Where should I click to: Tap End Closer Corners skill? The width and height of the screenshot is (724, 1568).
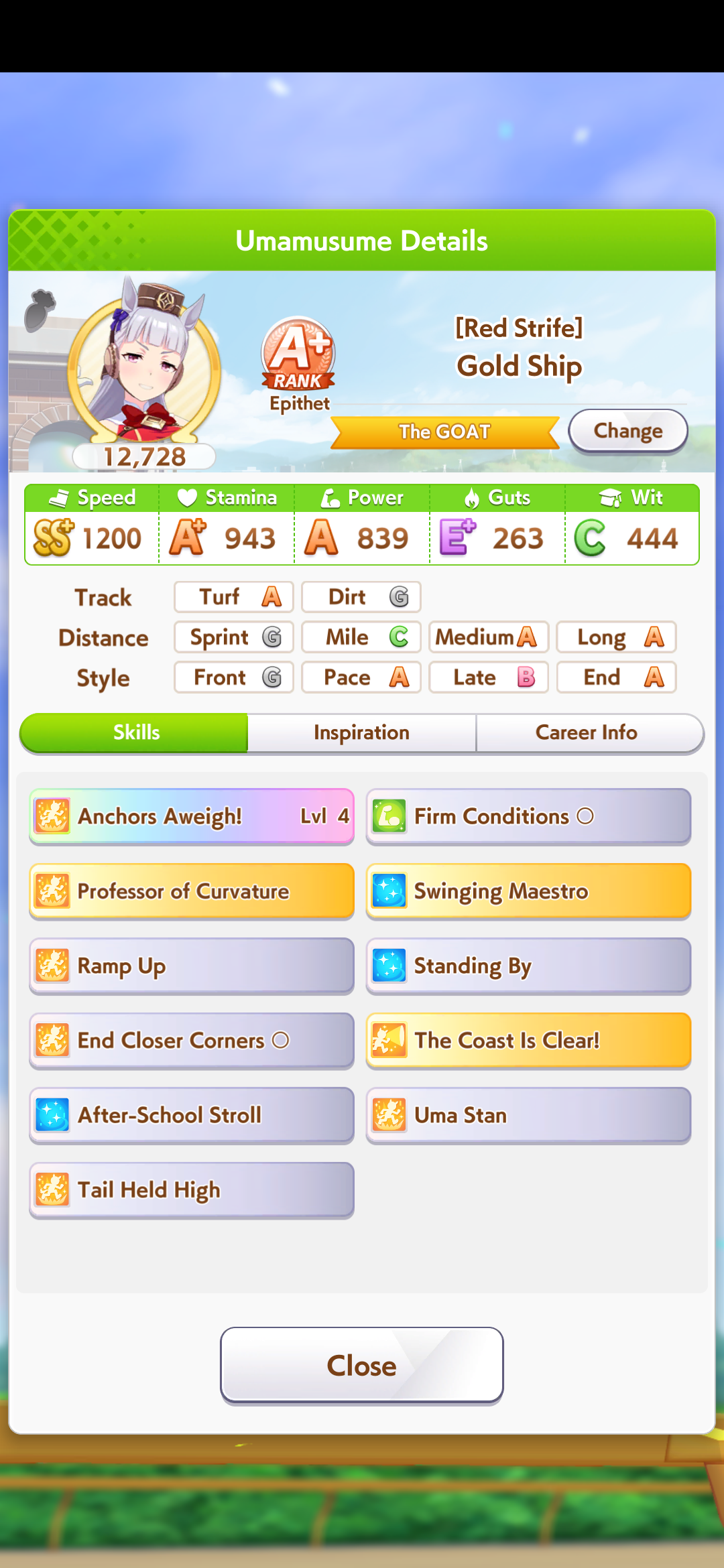(192, 1041)
